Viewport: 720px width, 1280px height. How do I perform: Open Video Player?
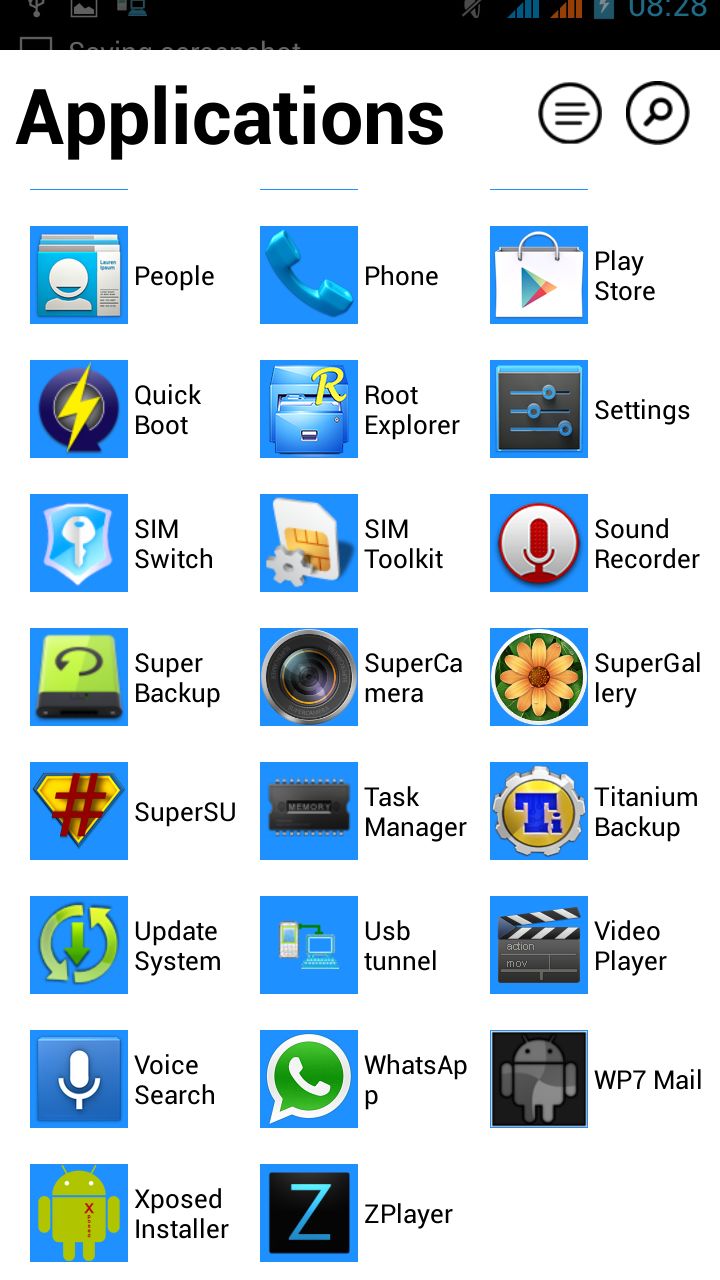click(539, 945)
